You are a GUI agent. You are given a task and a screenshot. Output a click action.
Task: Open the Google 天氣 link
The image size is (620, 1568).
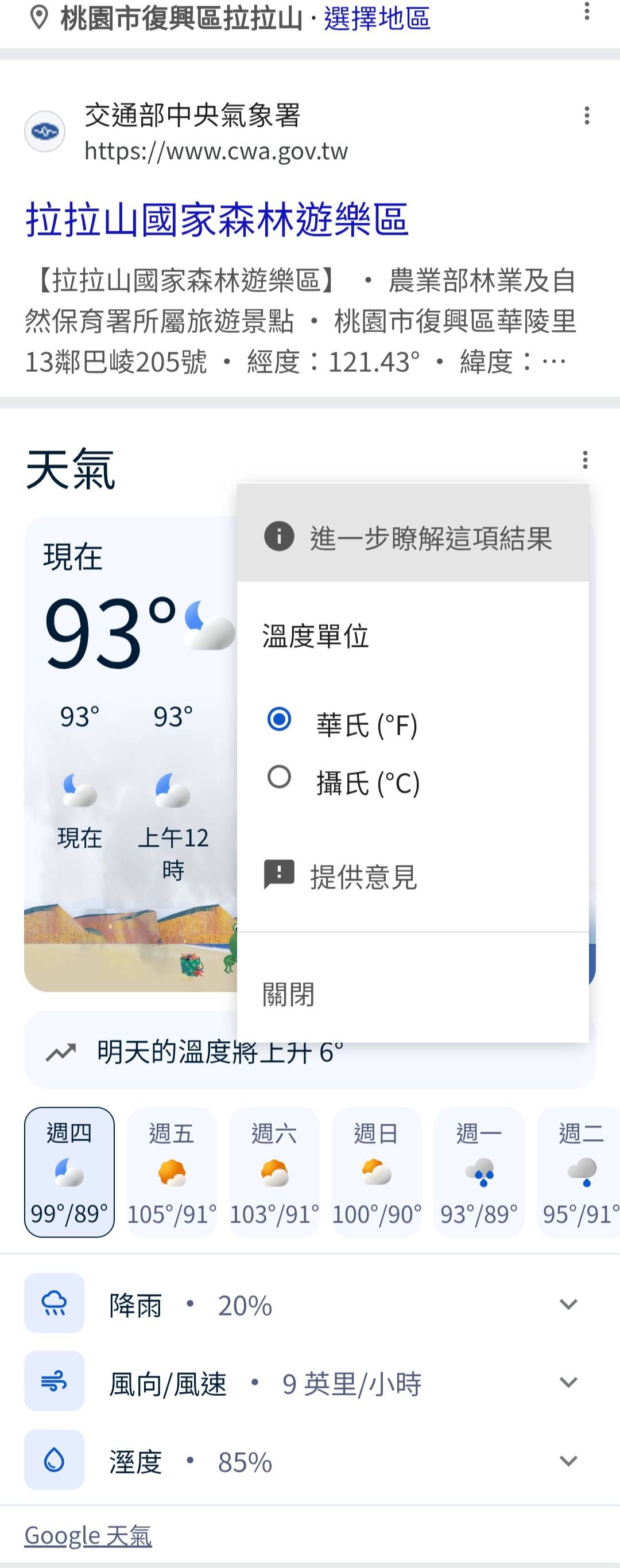coord(88,1536)
